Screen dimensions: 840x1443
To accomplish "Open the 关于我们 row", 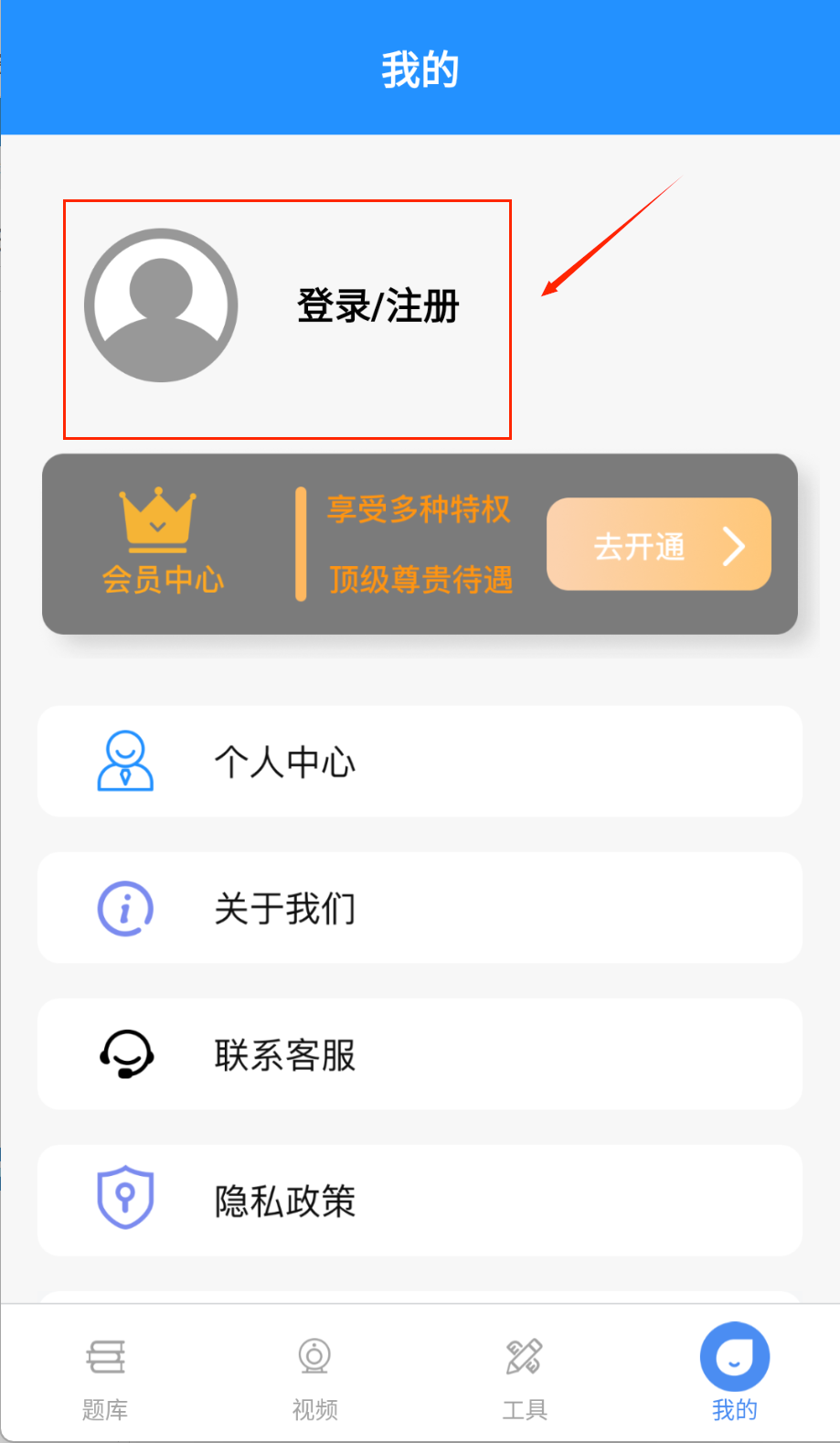I will coord(420,908).
